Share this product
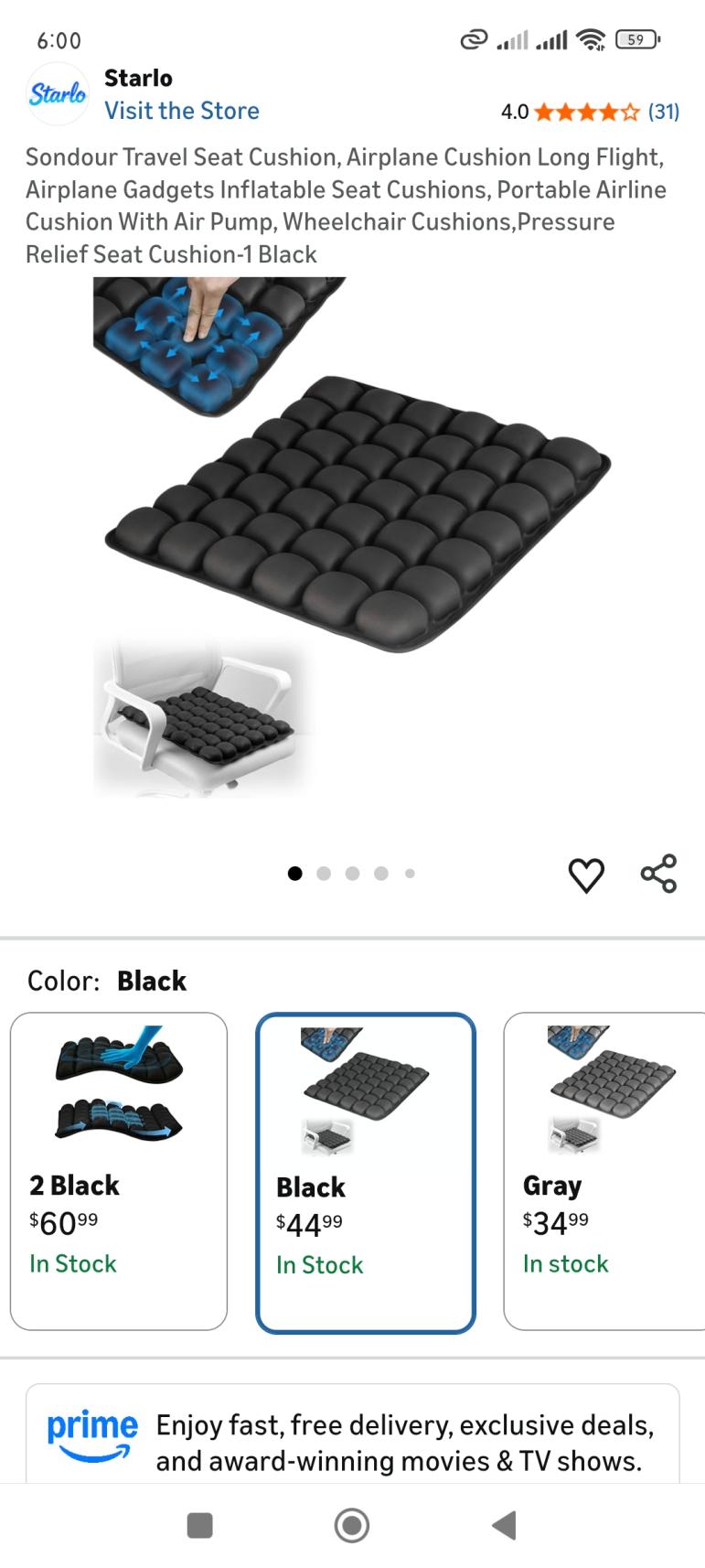Viewport: 705px width, 1568px height. [x=658, y=874]
